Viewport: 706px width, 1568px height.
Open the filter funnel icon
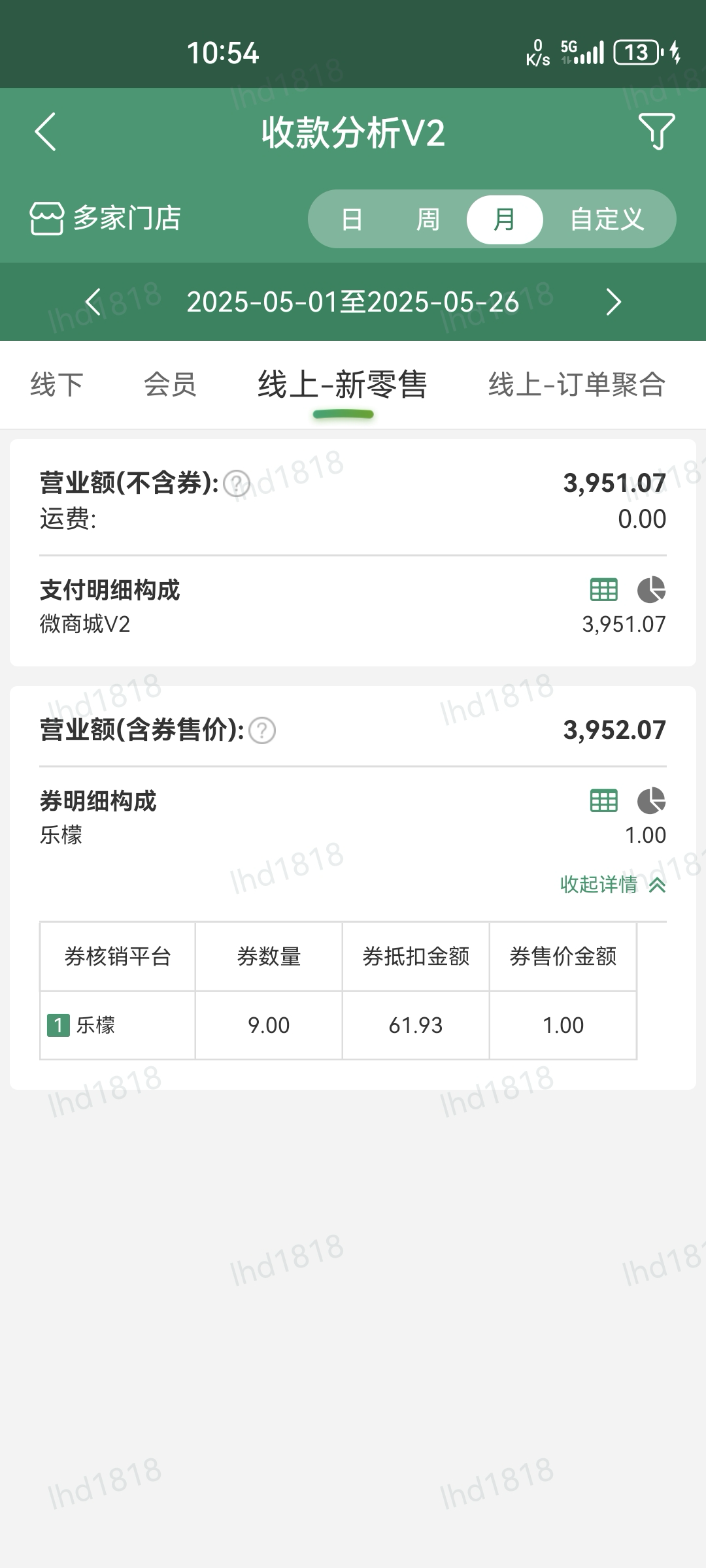click(656, 132)
